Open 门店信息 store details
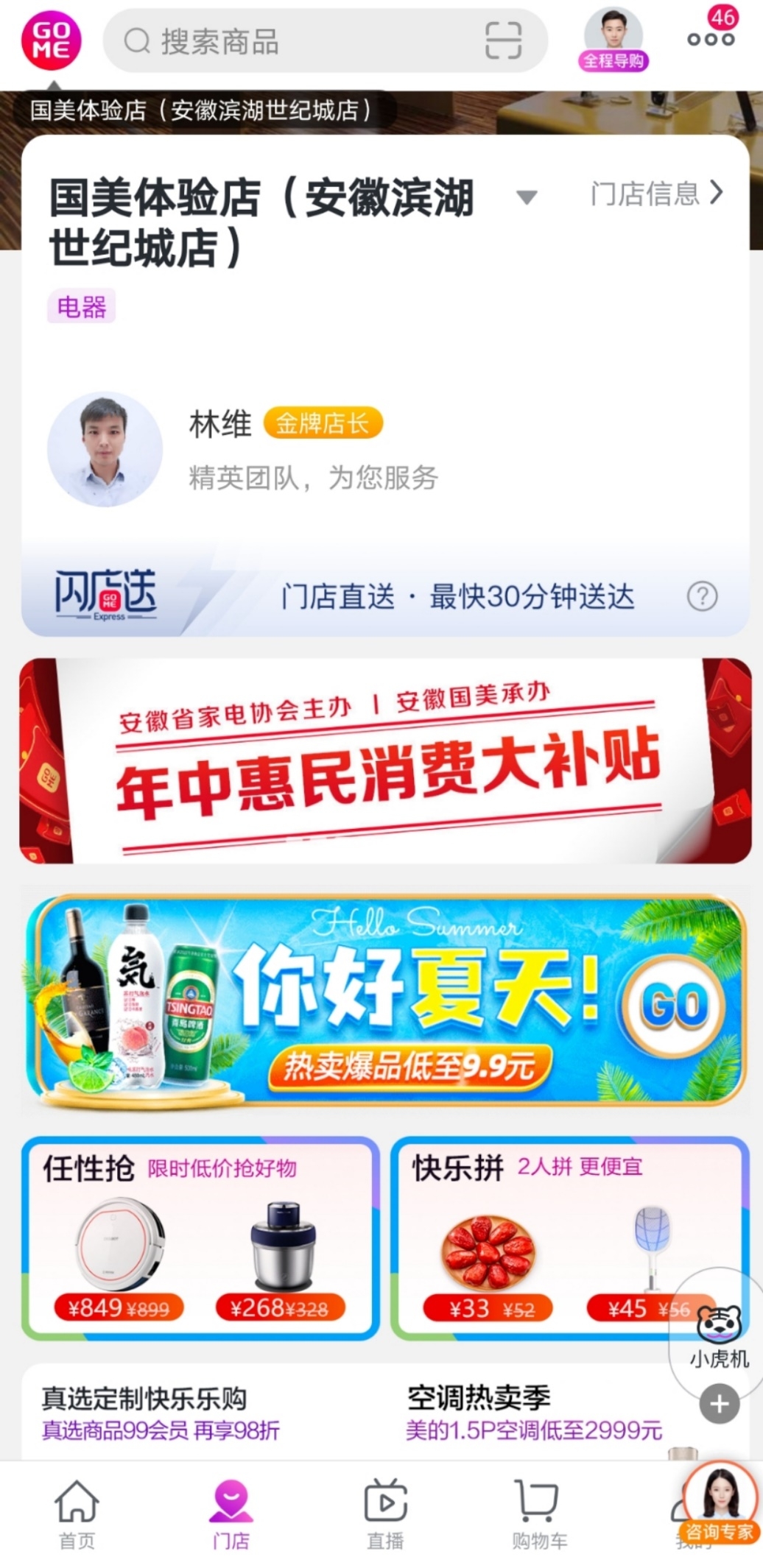 pyautogui.click(x=655, y=194)
